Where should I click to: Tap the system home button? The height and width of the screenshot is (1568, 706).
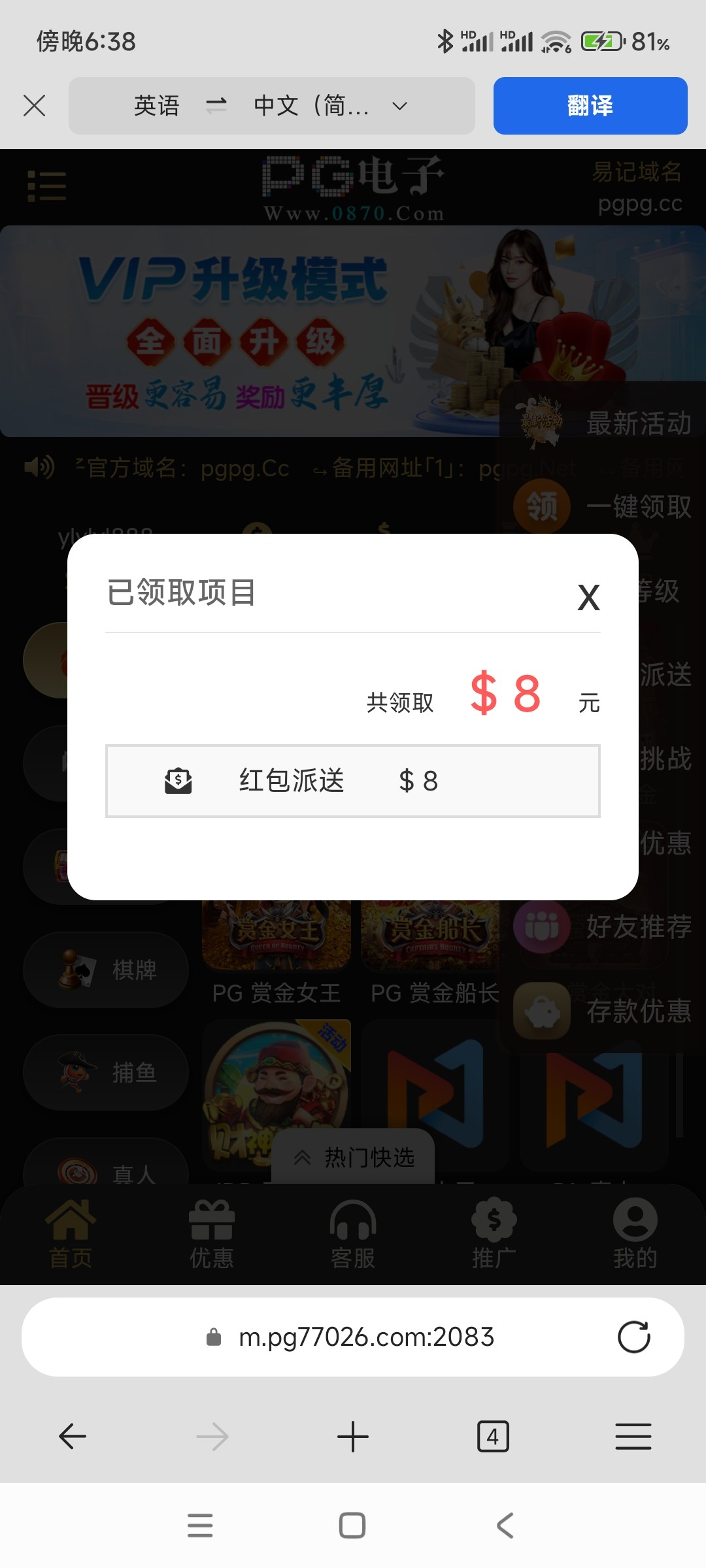tap(352, 1526)
